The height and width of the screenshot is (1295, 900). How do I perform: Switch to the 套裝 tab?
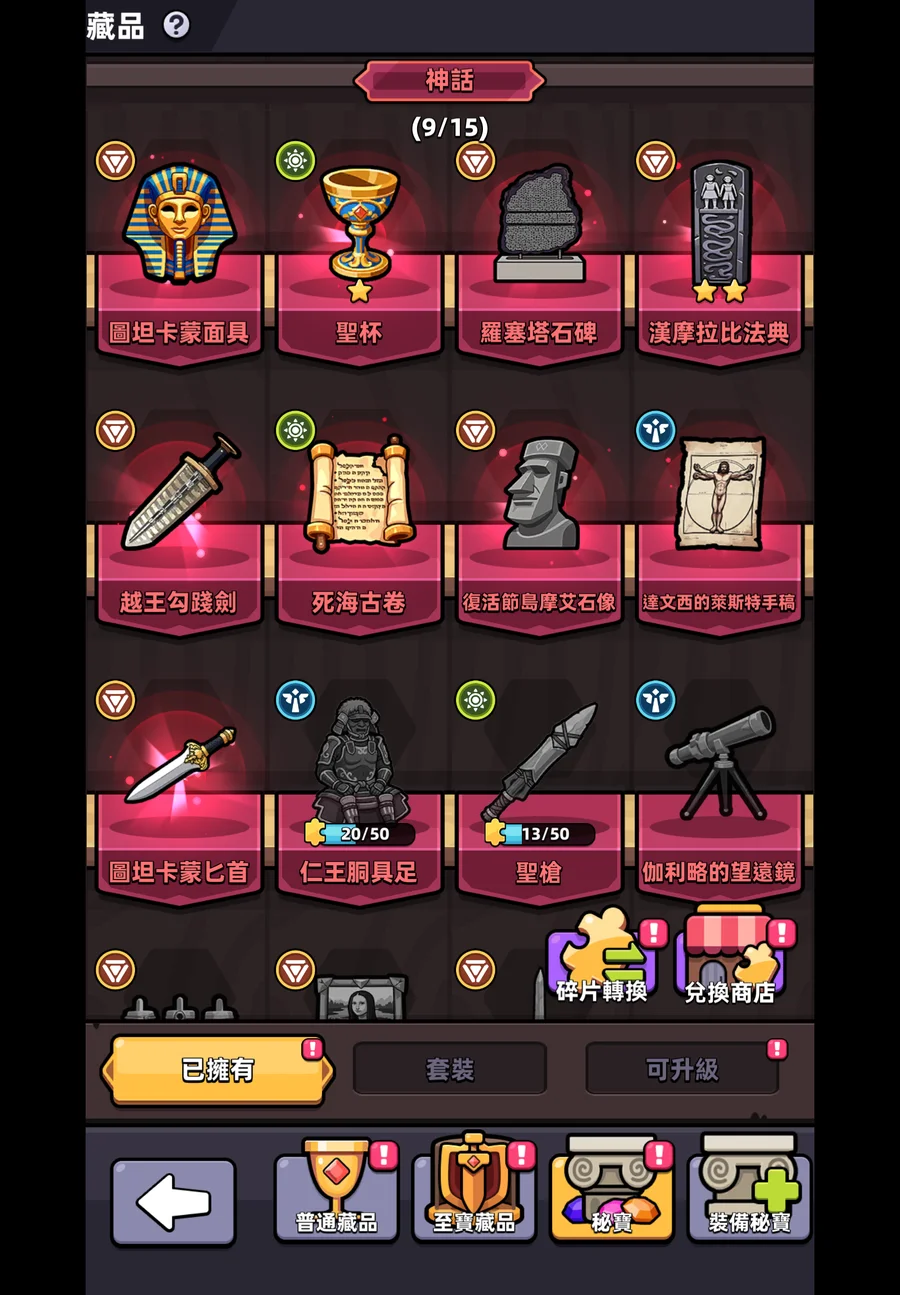[450, 1070]
